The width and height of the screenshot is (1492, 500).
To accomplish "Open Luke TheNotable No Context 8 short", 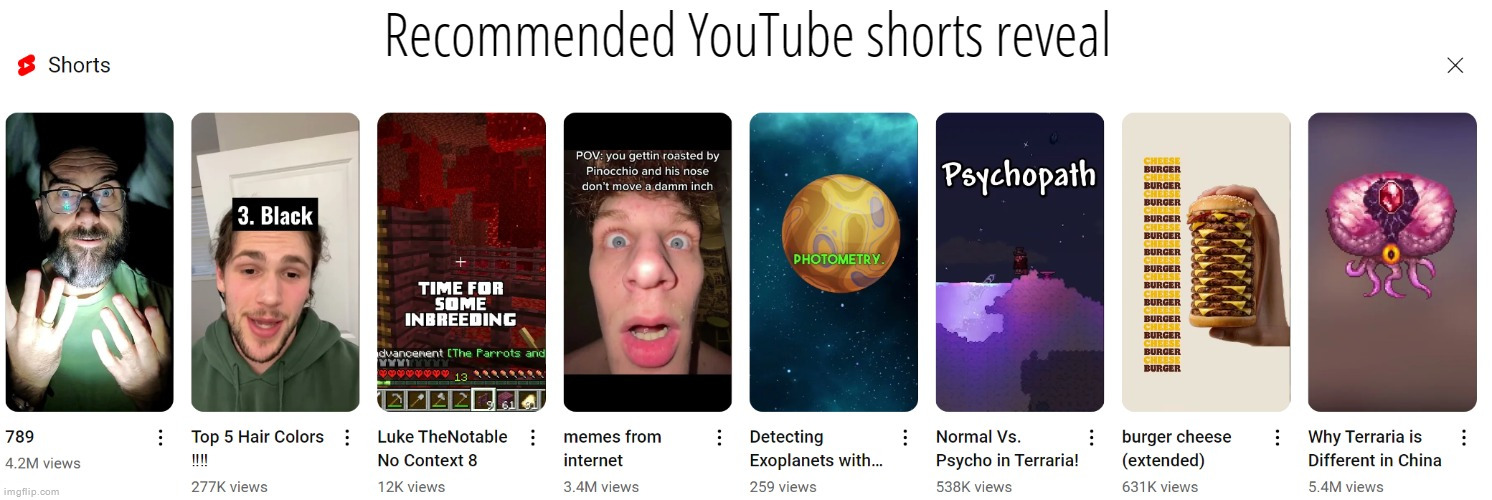I will coord(461,262).
